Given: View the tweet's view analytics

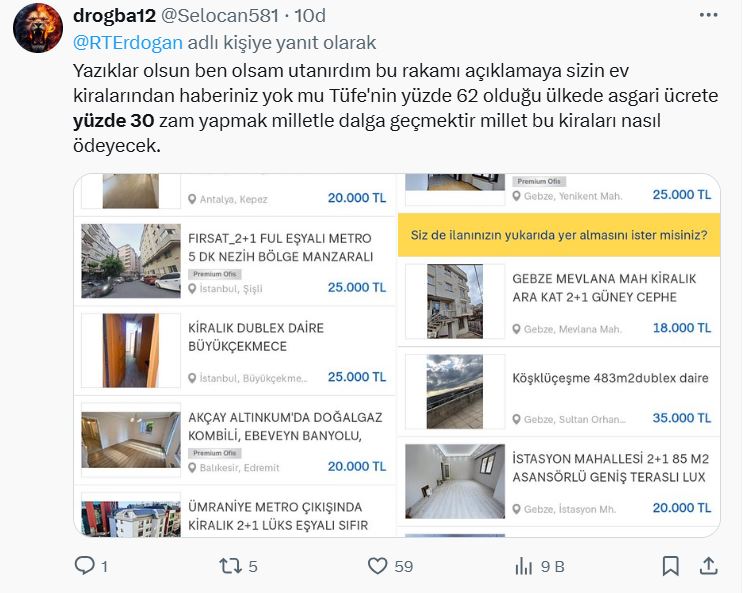Looking at the screenshot, I should click(524, 566).
